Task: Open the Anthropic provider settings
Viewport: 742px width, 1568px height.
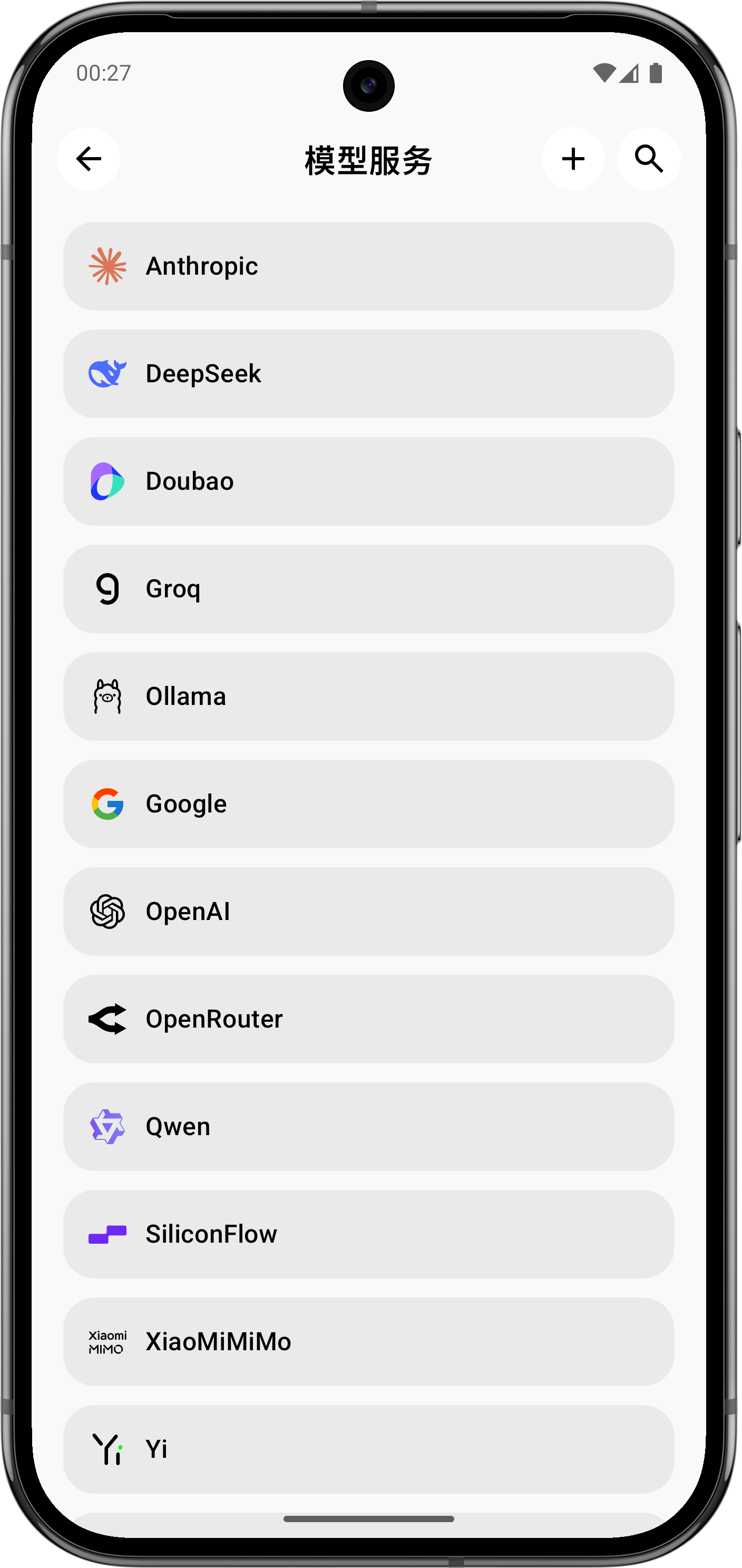Action: pos(368,266)
